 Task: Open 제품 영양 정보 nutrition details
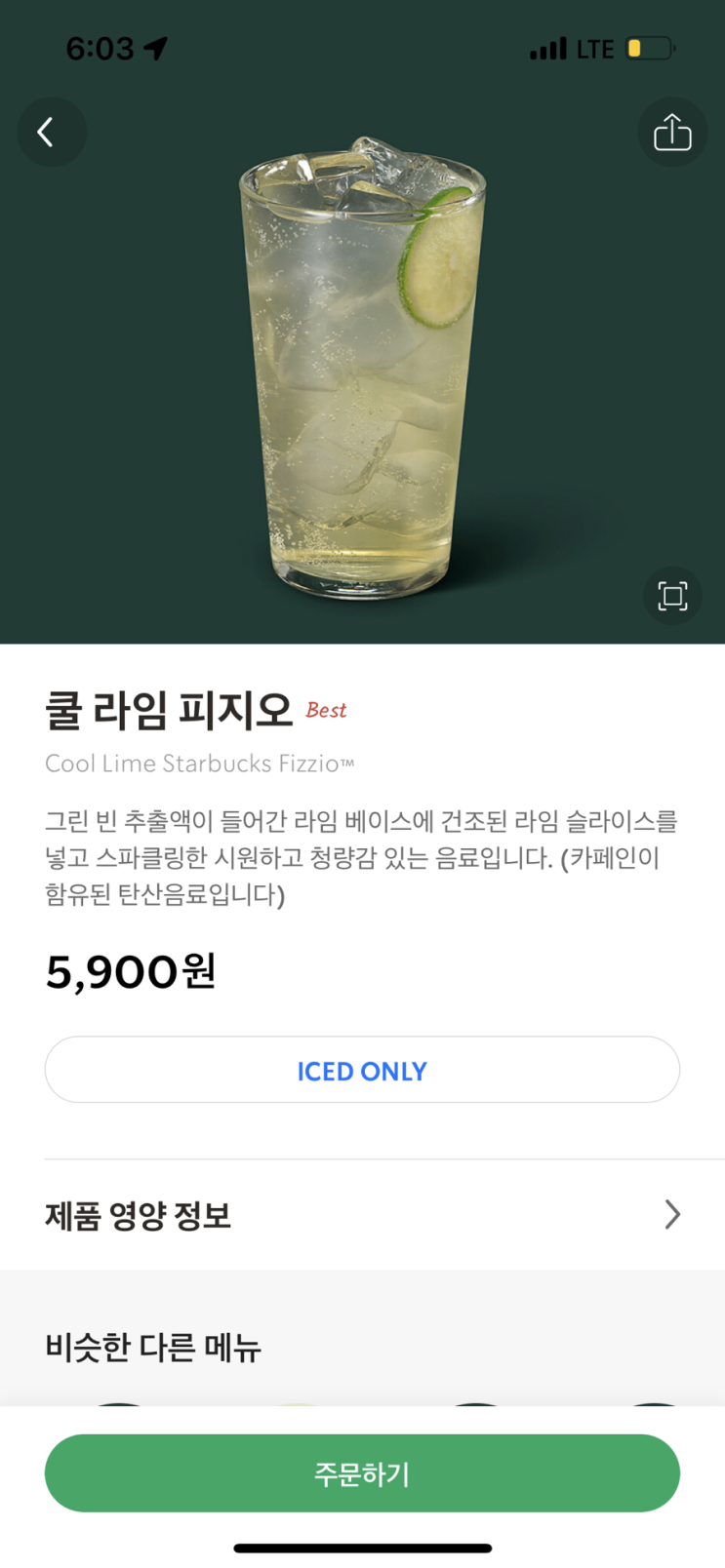(x=362, y=1215)
